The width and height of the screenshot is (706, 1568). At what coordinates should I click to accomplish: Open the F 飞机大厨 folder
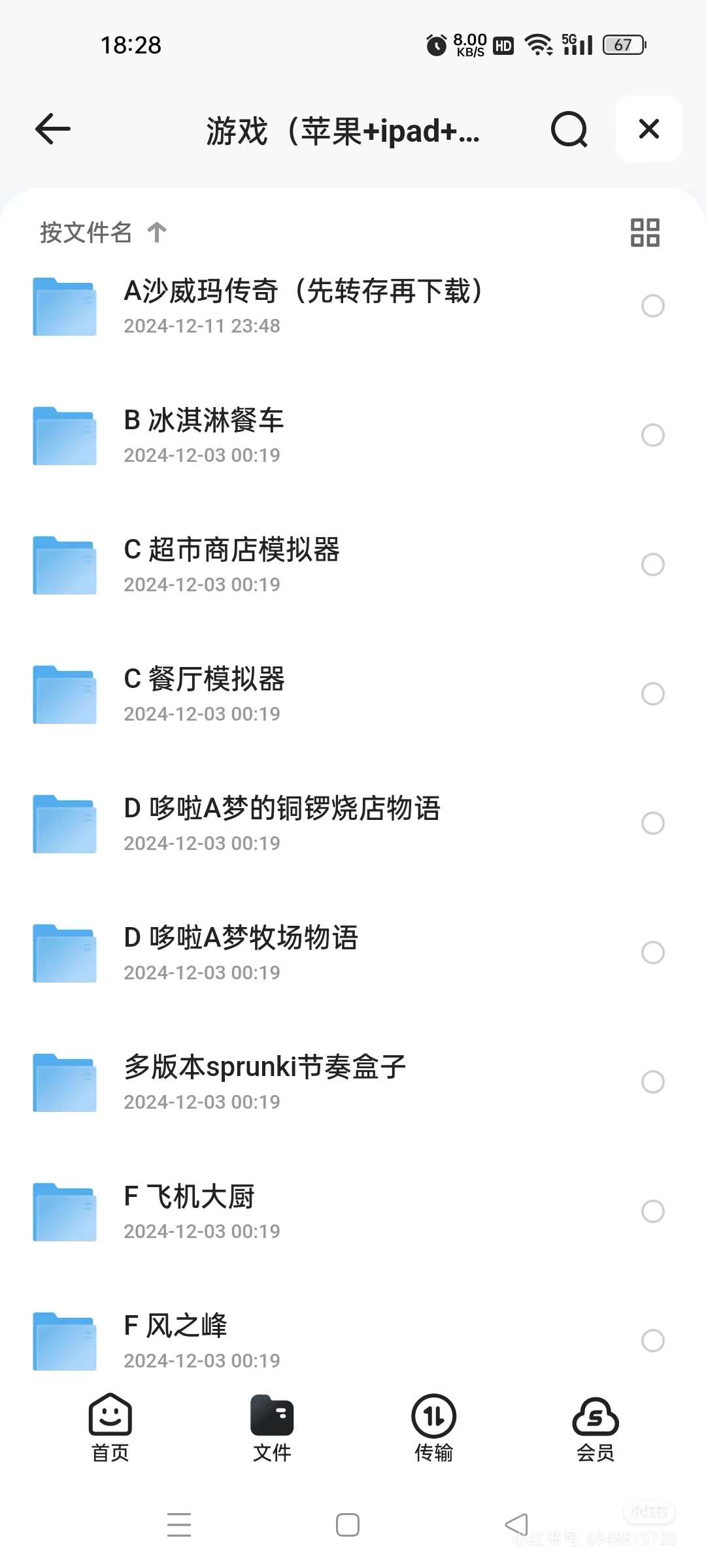click(x=190, y=1211)
